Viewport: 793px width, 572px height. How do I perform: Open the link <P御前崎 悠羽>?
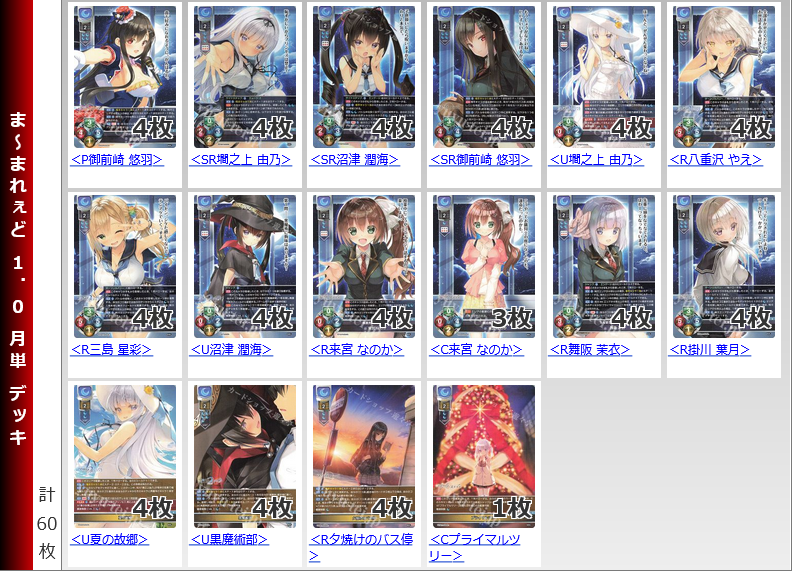pyautogui.click(x=117, y=159)
